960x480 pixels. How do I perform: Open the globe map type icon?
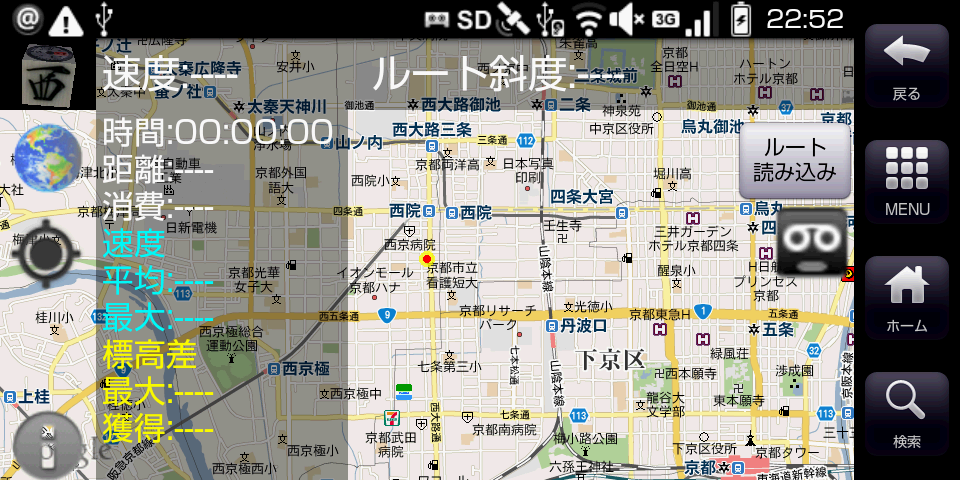[47, 156]
